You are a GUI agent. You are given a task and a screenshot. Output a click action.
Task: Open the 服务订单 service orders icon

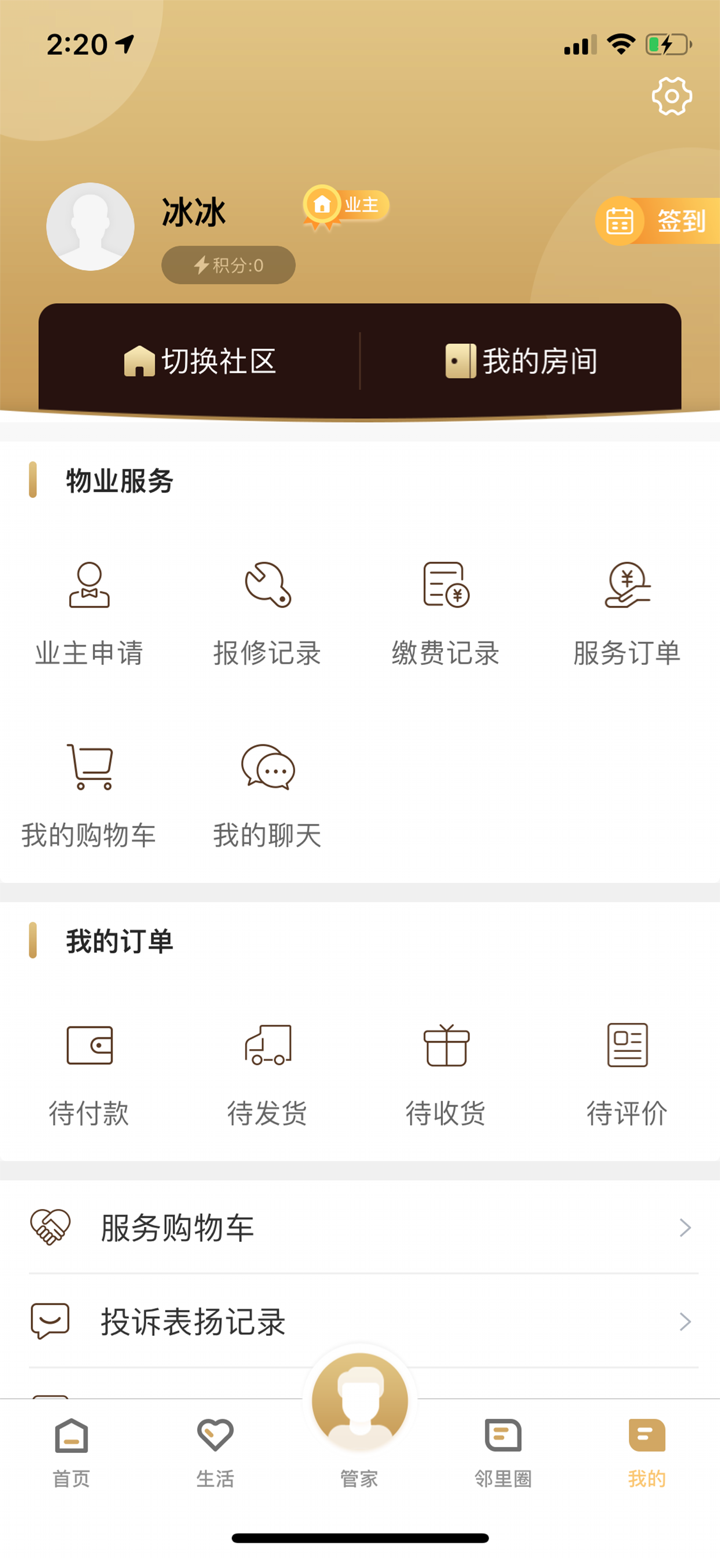tap(627, 610)
